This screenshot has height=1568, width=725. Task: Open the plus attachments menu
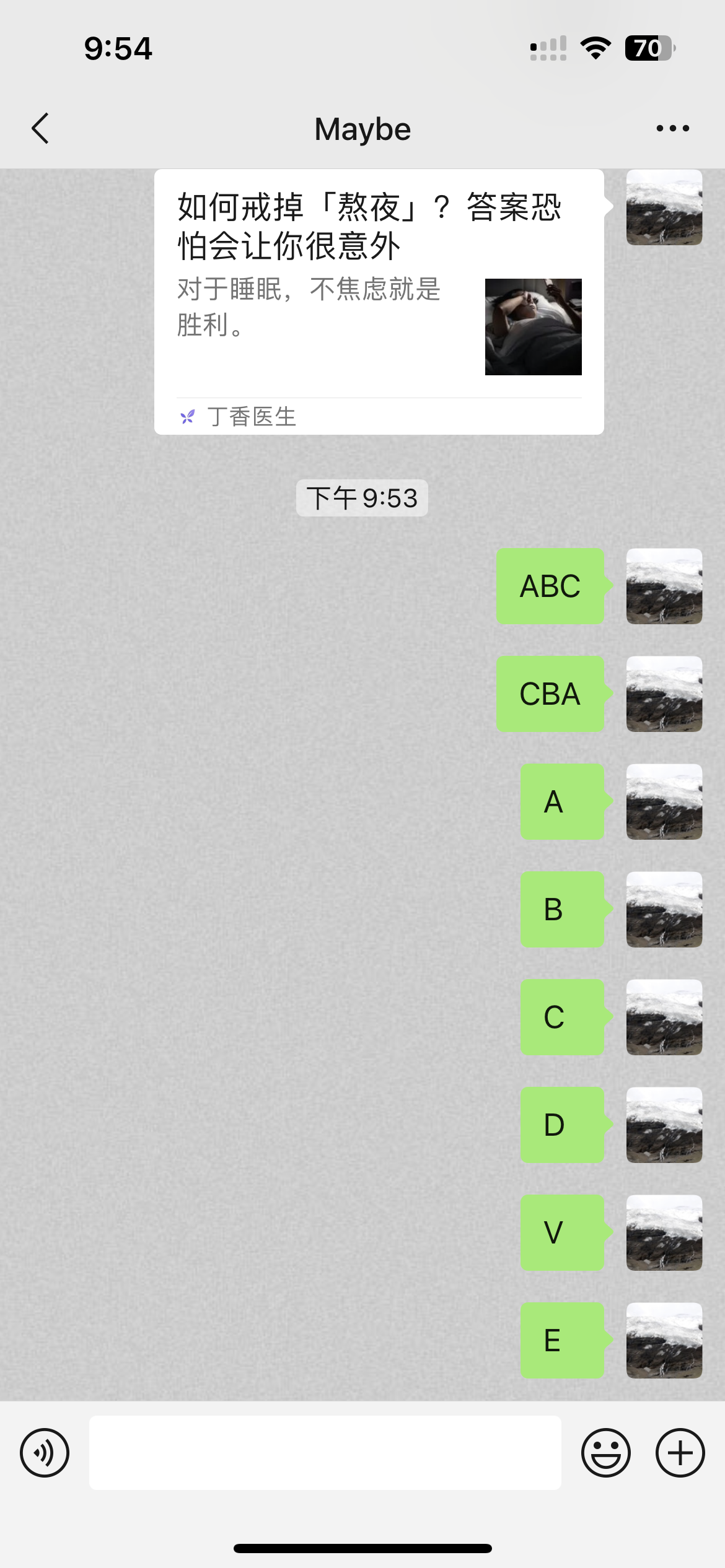point(680,1453)
